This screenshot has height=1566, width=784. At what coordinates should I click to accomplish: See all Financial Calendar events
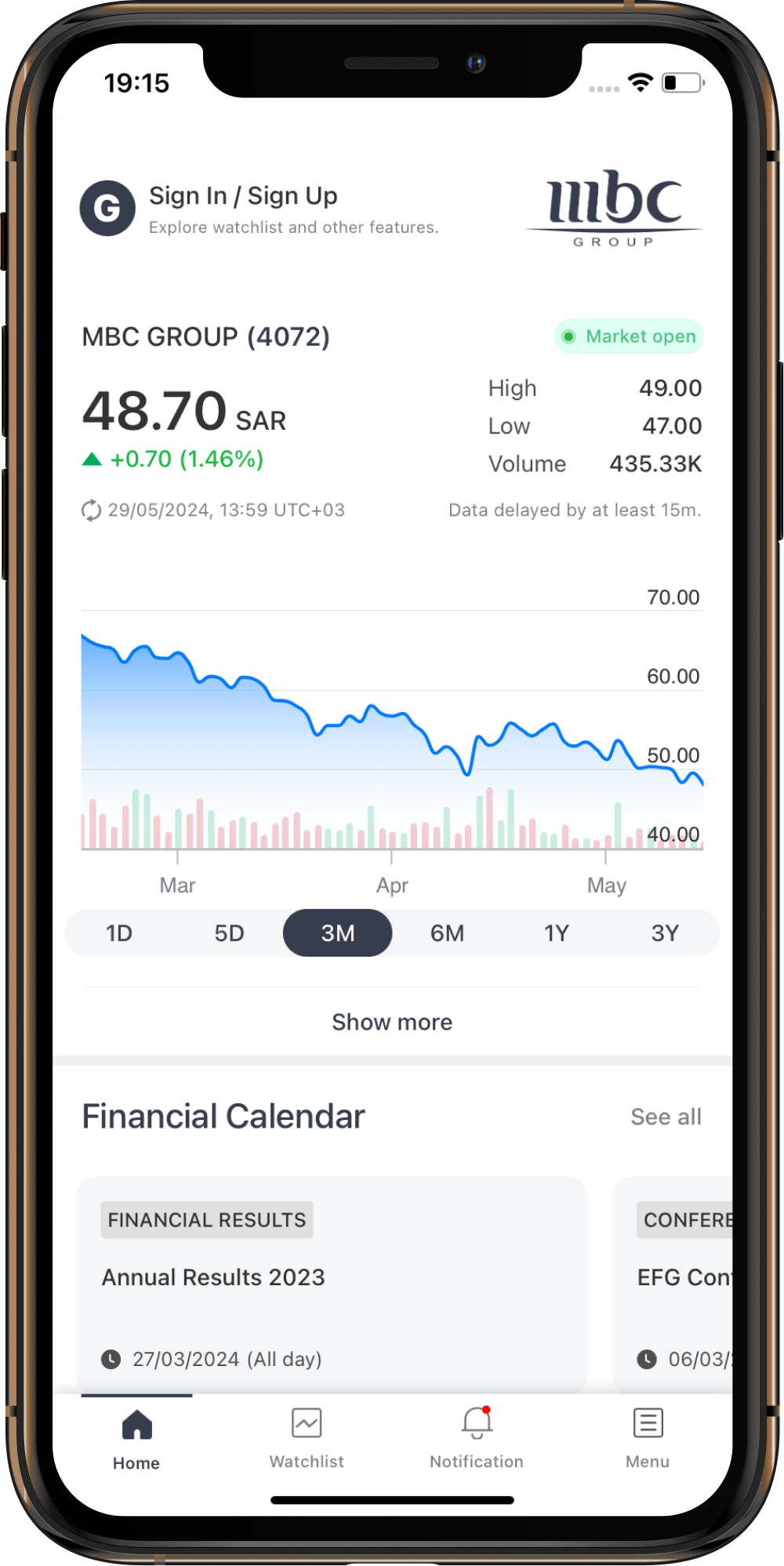point(666,1117)
